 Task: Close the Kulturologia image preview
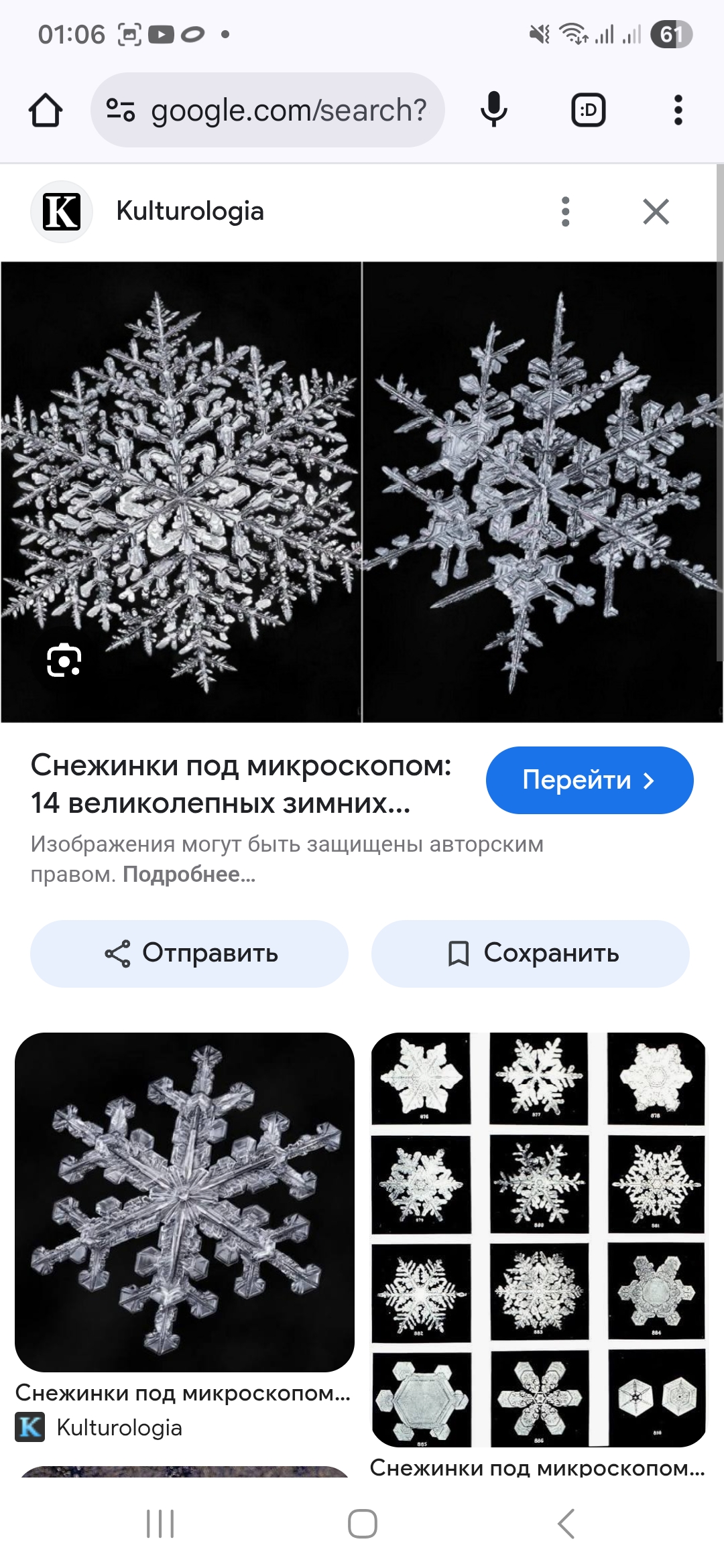[656, 212]
